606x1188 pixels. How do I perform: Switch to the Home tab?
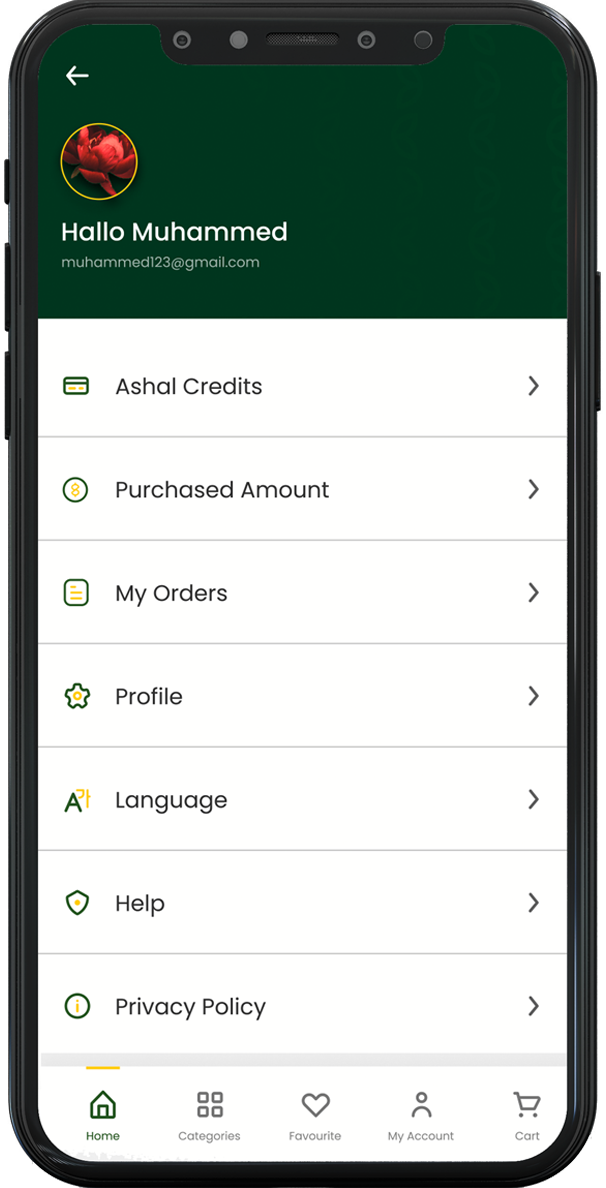102,1114
